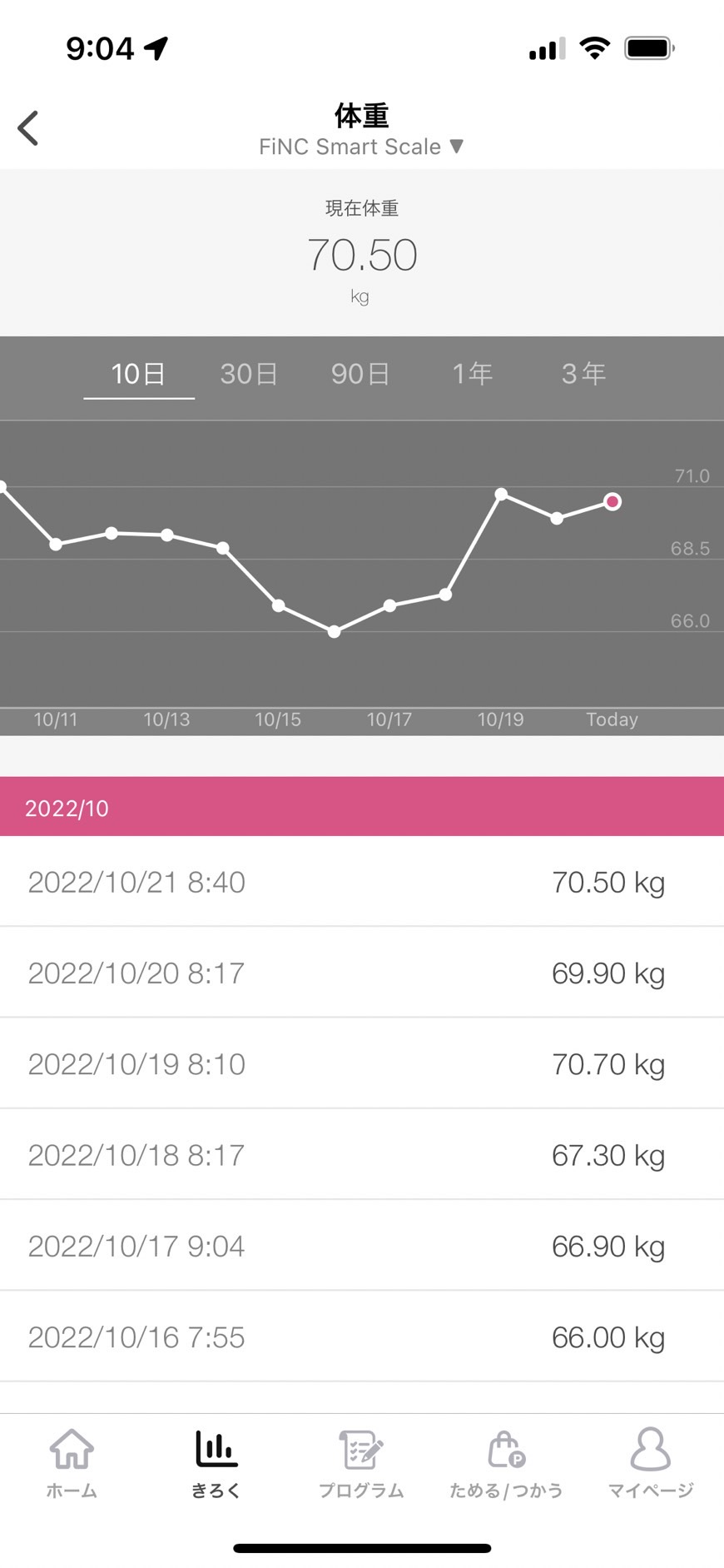Open the 2022/10/18 8:17 weight record
This screenshot has width=724, height=1568.
click(x=362, y=1155)
